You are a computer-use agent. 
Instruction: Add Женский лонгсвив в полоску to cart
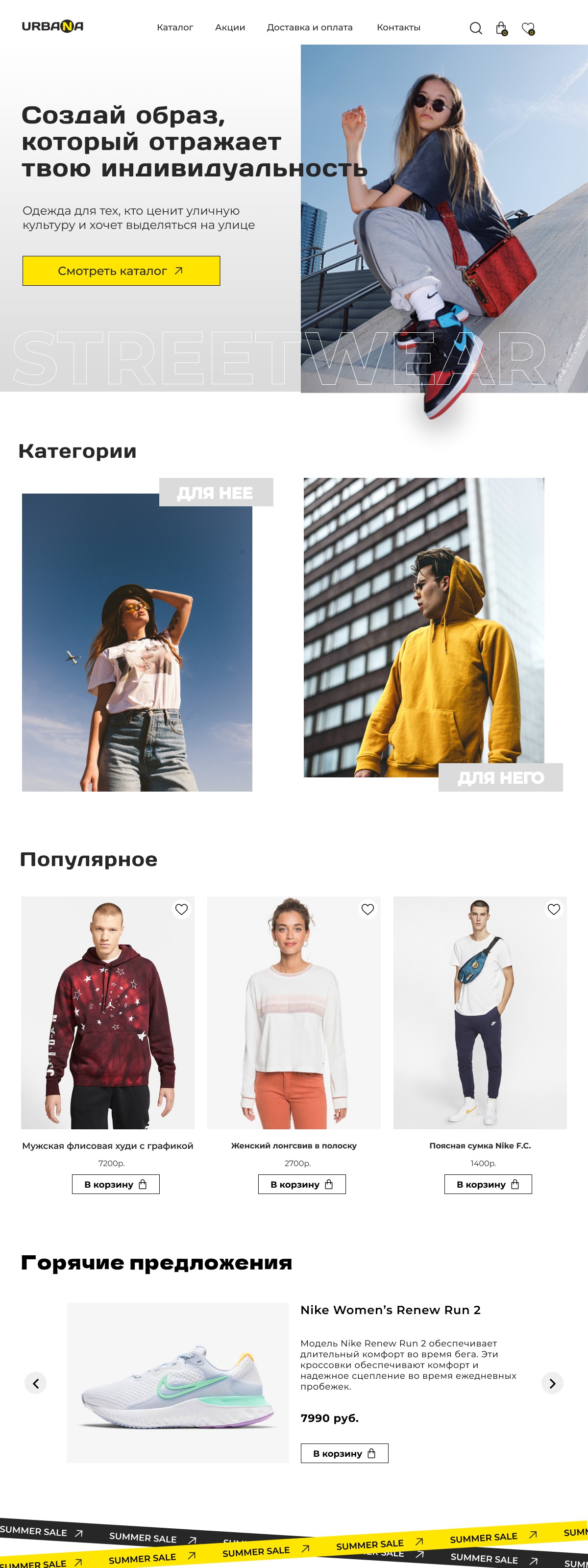(x=302, y=1184)
